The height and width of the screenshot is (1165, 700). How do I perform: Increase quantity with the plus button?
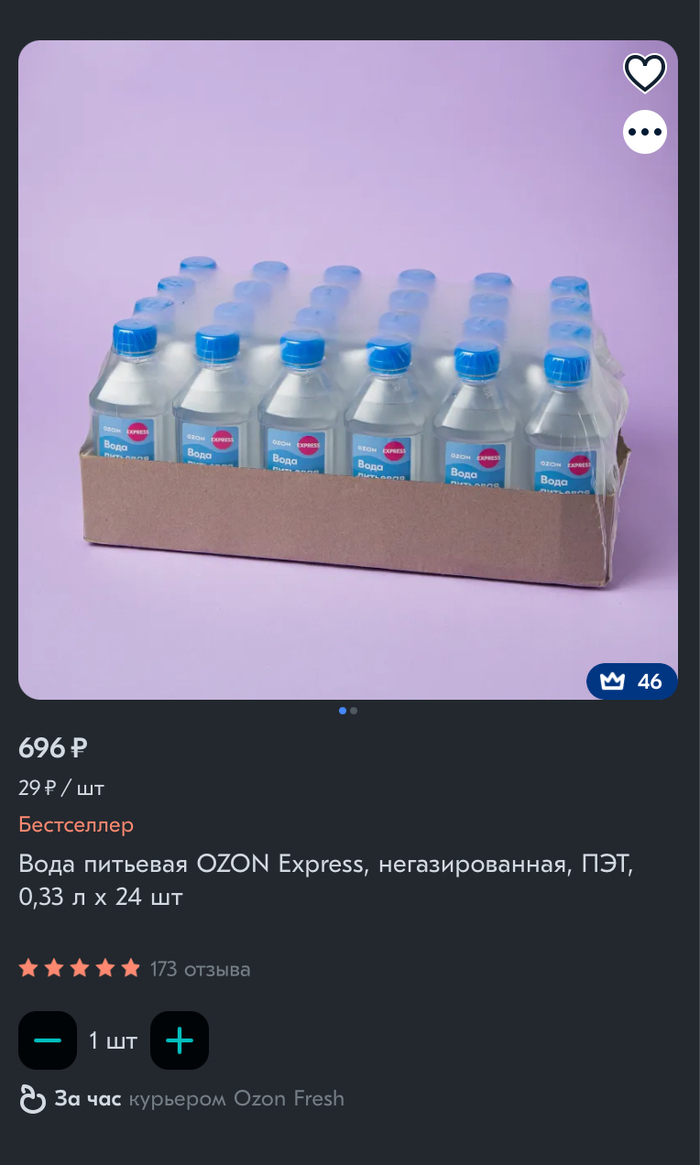180,1040
